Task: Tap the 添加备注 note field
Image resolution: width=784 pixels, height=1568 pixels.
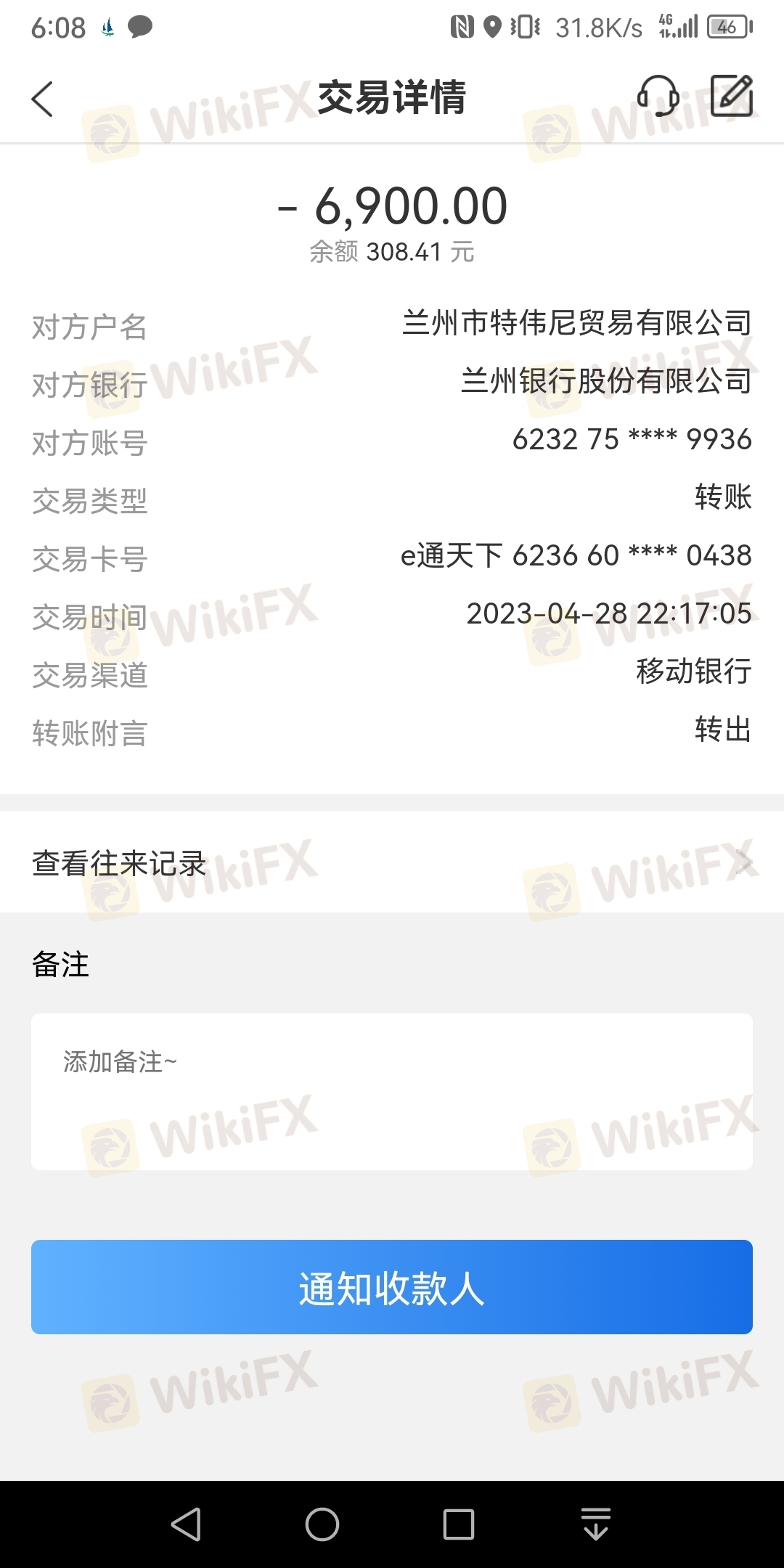Action: (x=392, y=1092)
